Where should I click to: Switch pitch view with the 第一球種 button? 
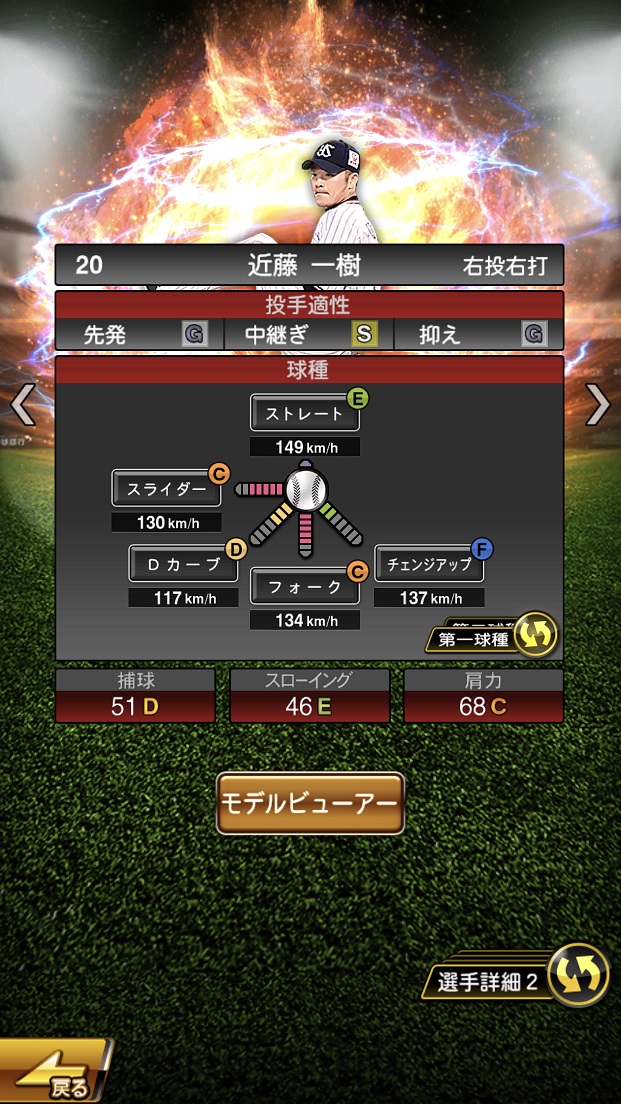(493, 638)
